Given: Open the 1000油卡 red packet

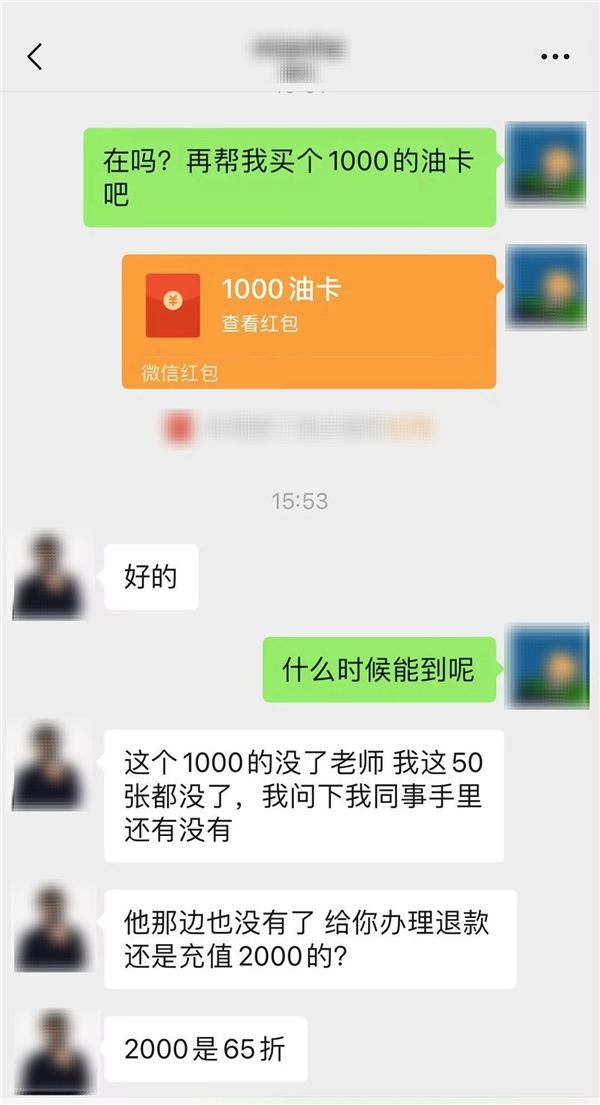Looking at the screenshot, I should coord(308,320).
